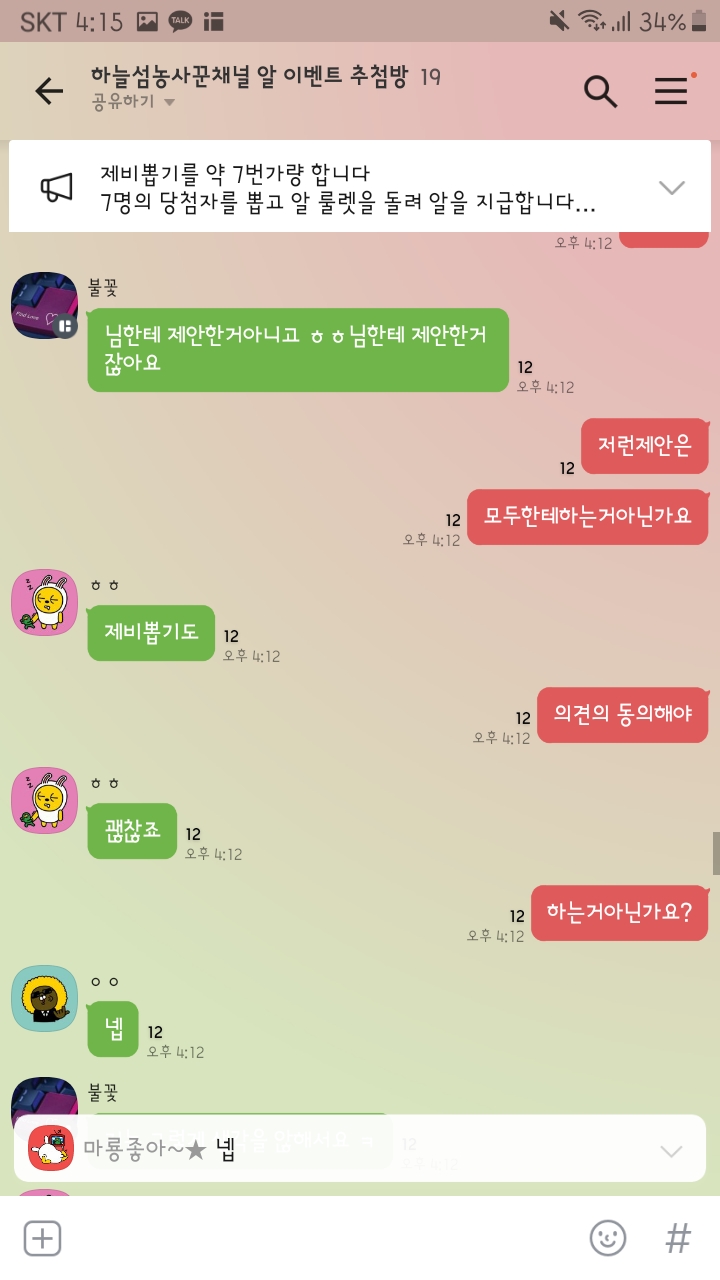Screen dimensions: 720x1280
Task: Open the plus attachment menu
Action: [x=42, y=1238]
